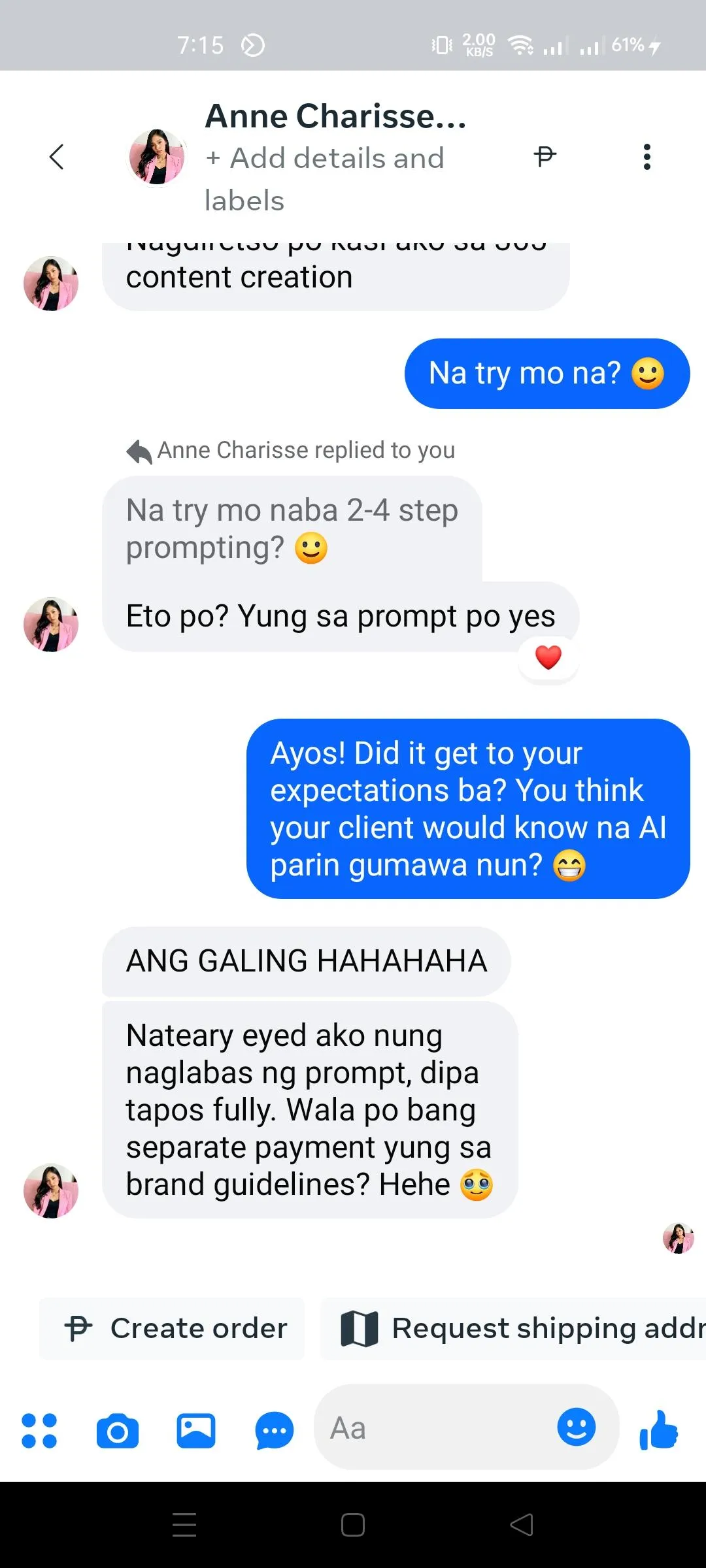
Task: Open the photo gallery picker
Action: [196, 1431]
